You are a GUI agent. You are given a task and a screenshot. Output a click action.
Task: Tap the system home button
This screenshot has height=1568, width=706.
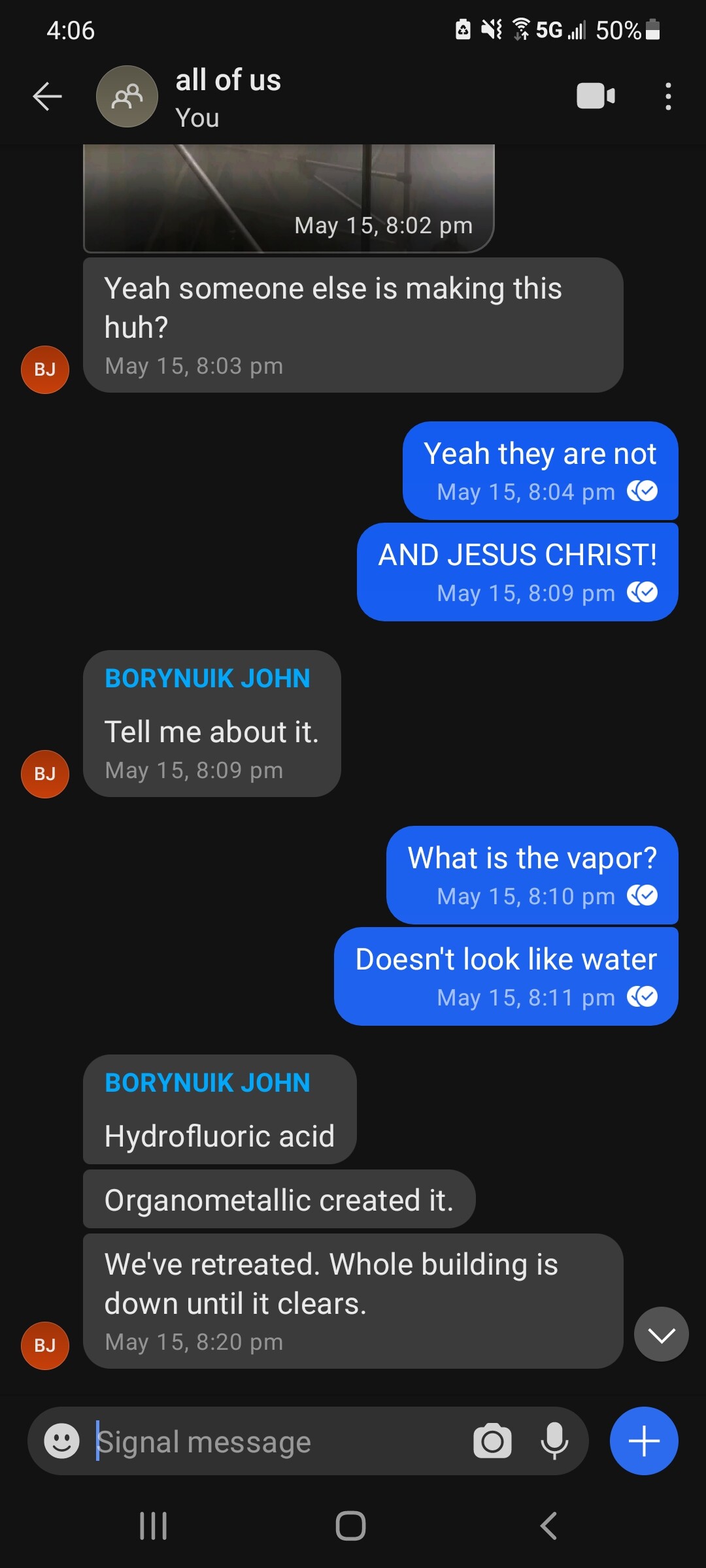[350, 1526]
